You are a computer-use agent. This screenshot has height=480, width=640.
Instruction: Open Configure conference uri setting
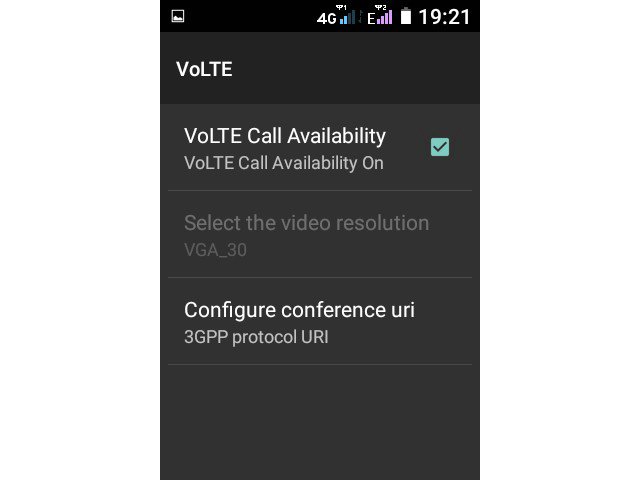click(299, 321)
